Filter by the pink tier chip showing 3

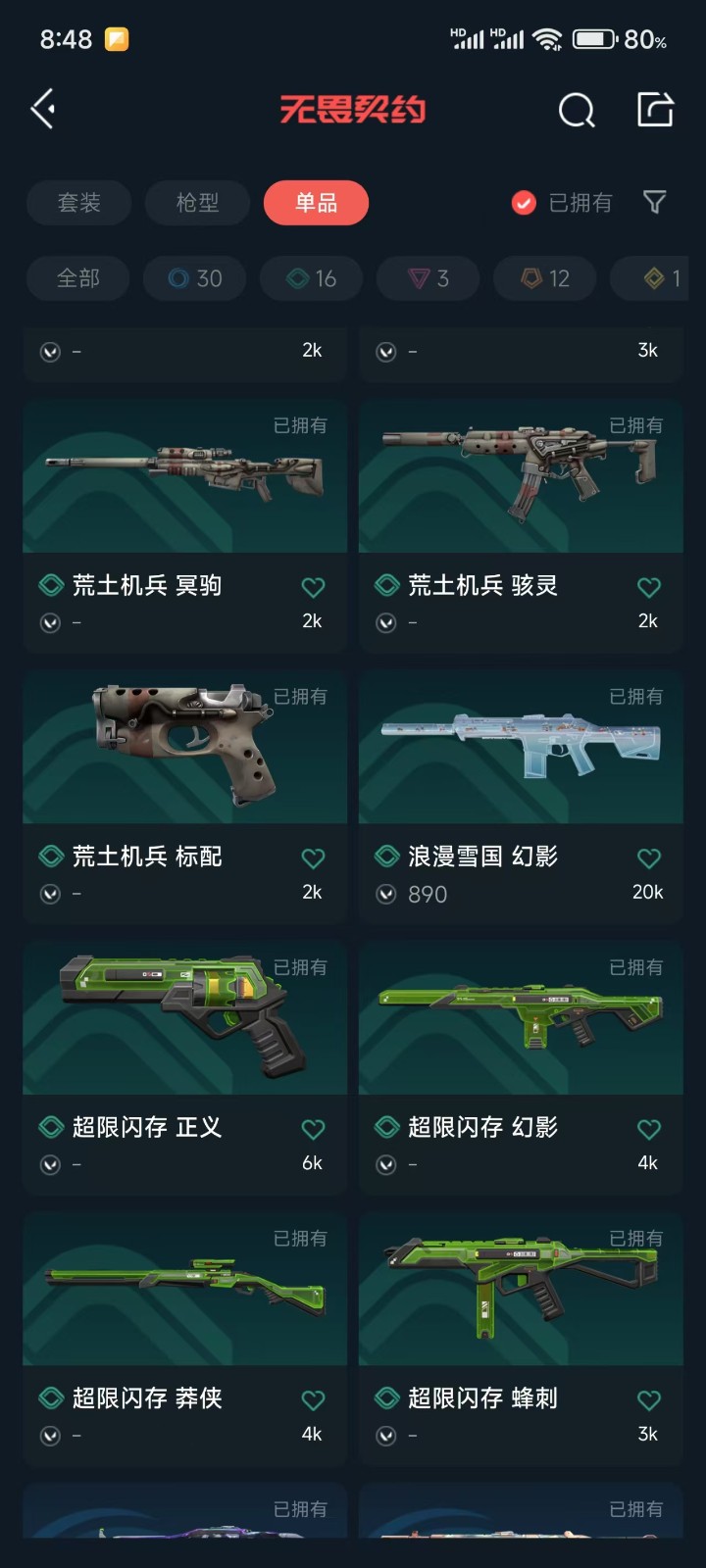(429, 278)
